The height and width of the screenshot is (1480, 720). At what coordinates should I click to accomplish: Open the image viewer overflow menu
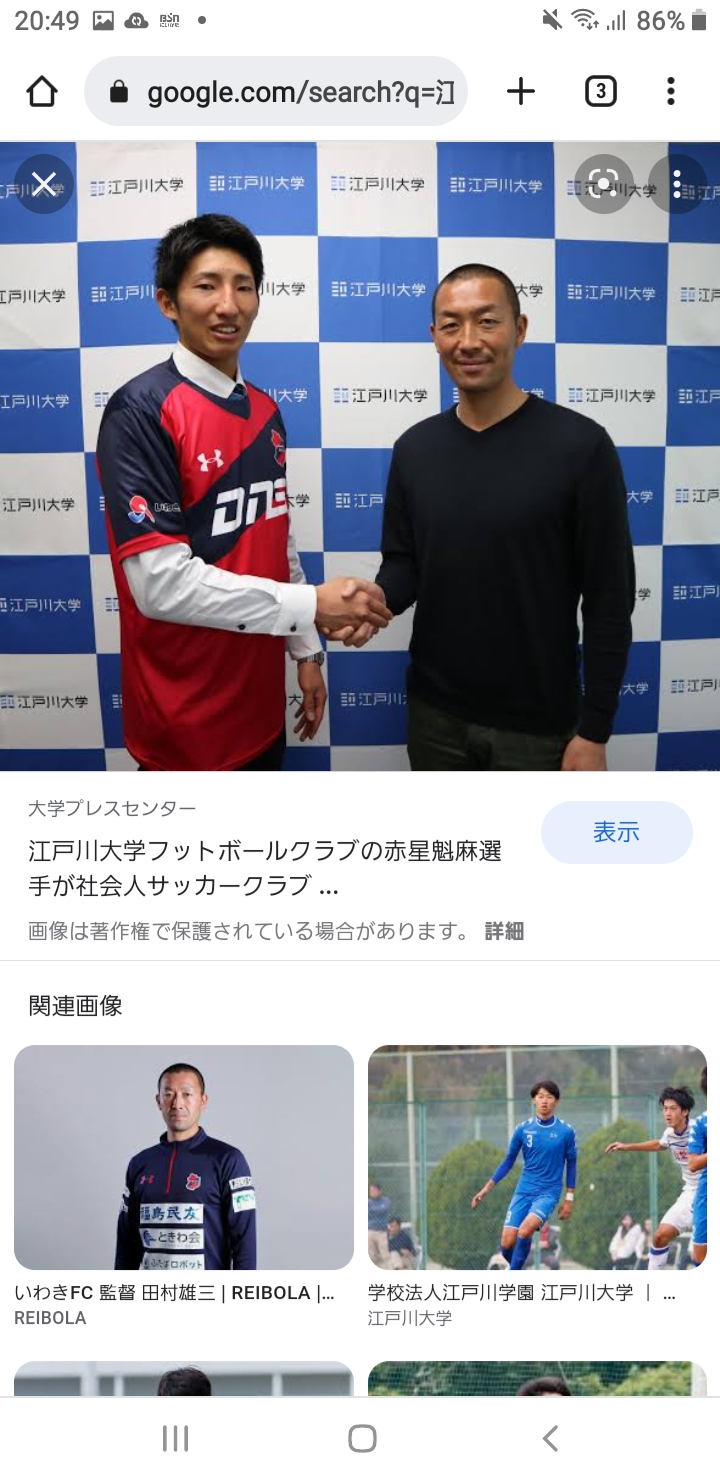(x=677, y=184)
